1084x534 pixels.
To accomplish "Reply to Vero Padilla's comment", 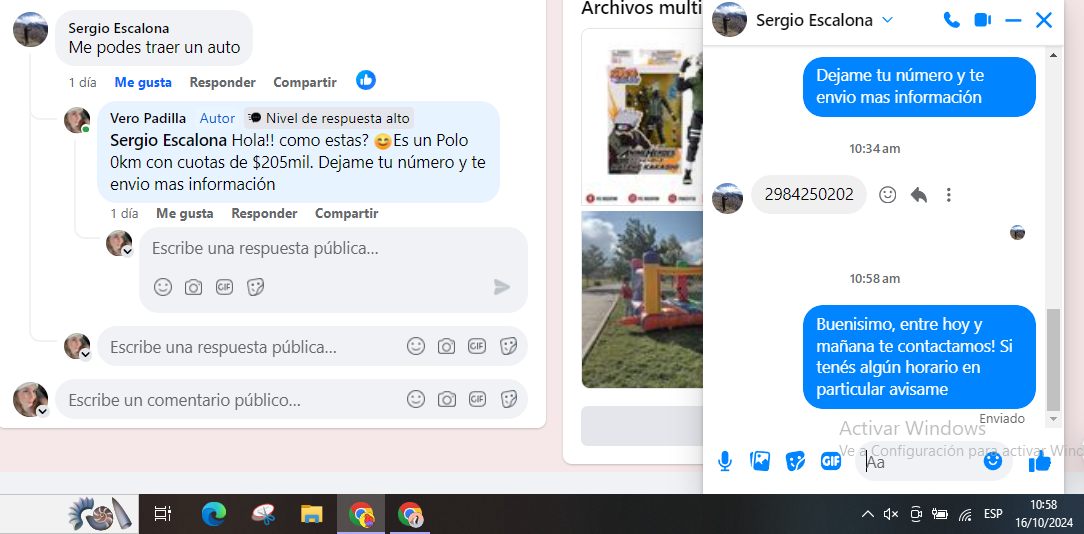I will point(264,213).
